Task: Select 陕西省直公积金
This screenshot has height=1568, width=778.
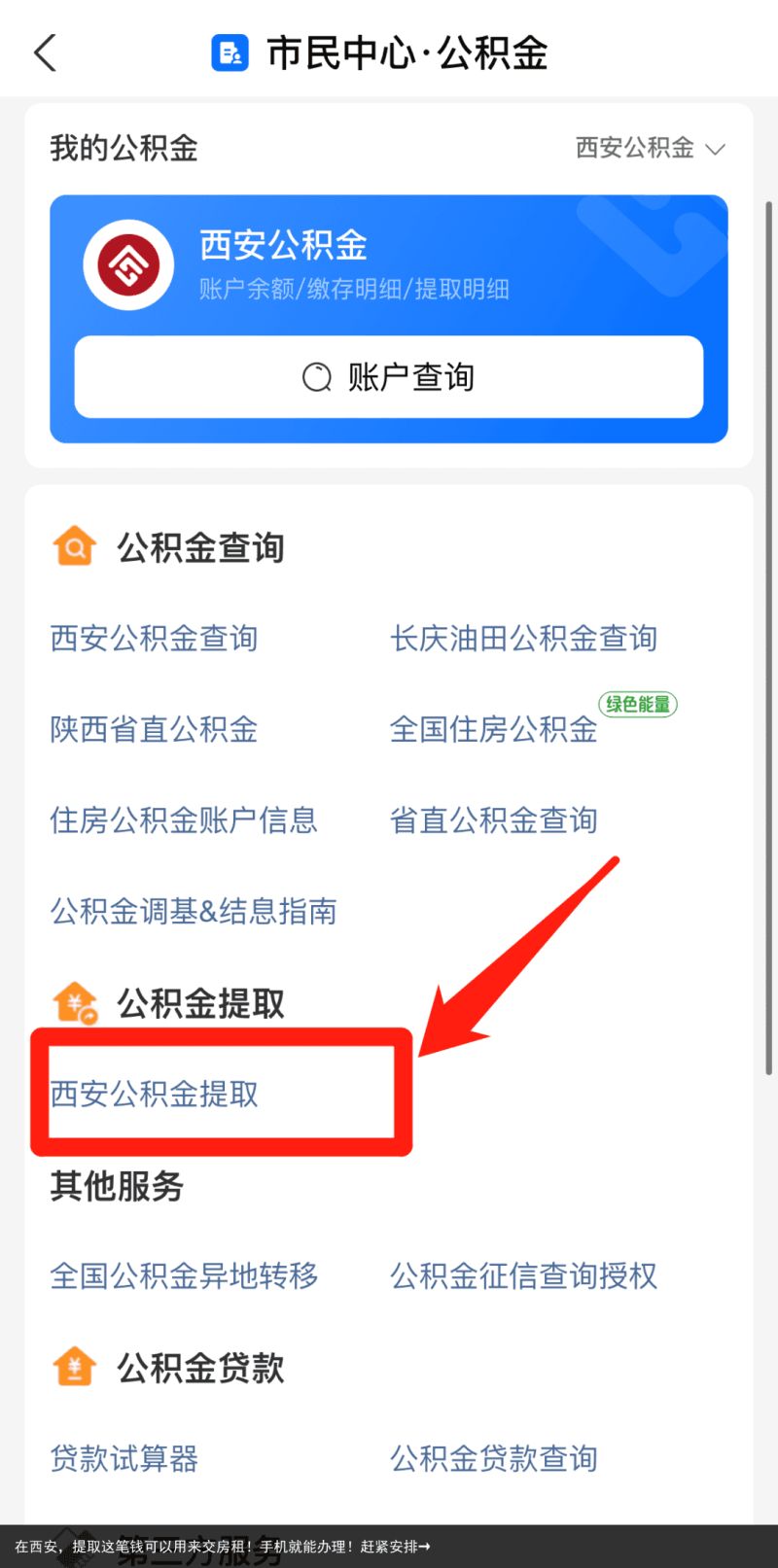Action: click(x=154, y=729)
